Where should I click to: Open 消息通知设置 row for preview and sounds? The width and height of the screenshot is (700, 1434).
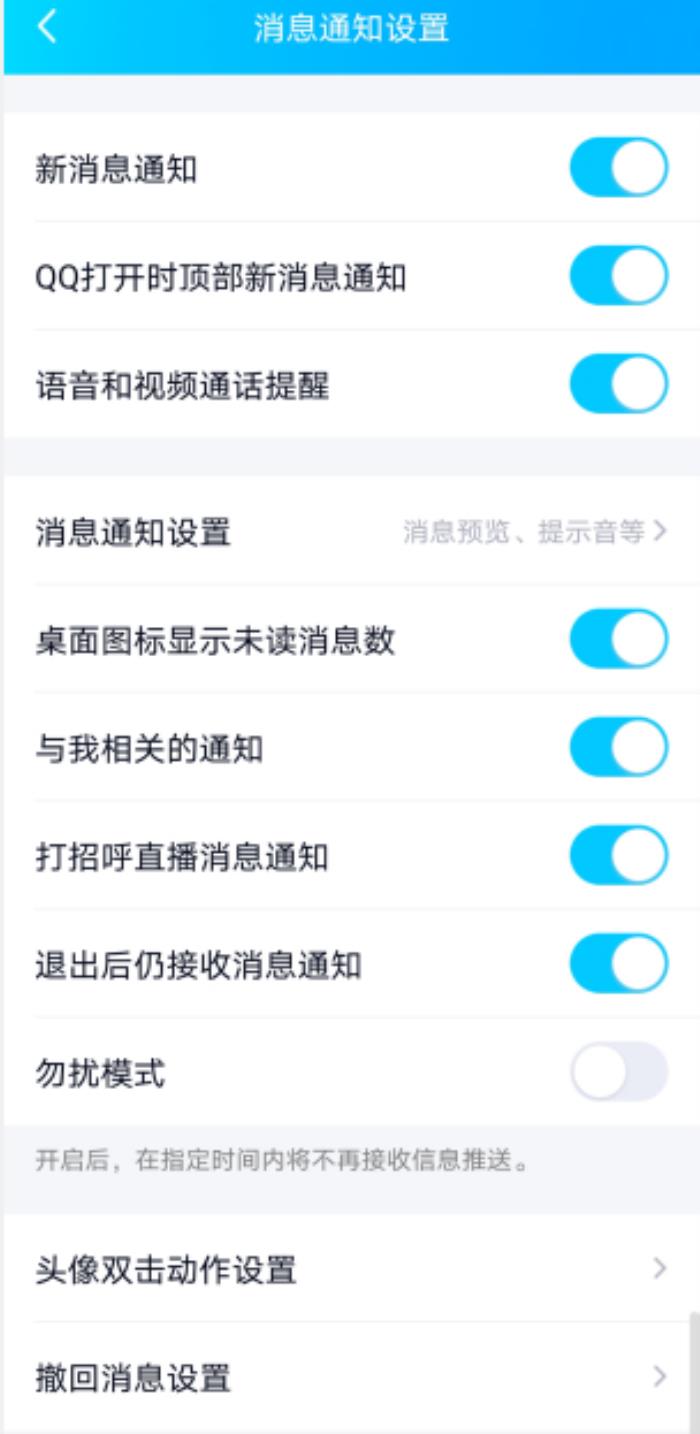coord(350,531)
